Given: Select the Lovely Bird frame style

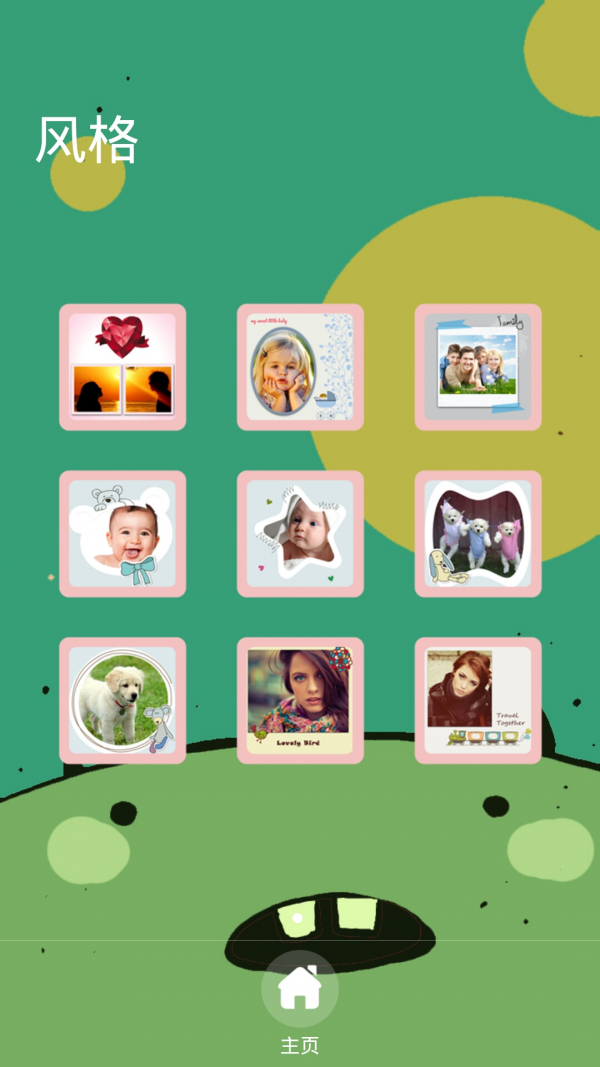Looking at the screenshot, I should (x=300, y=700).
